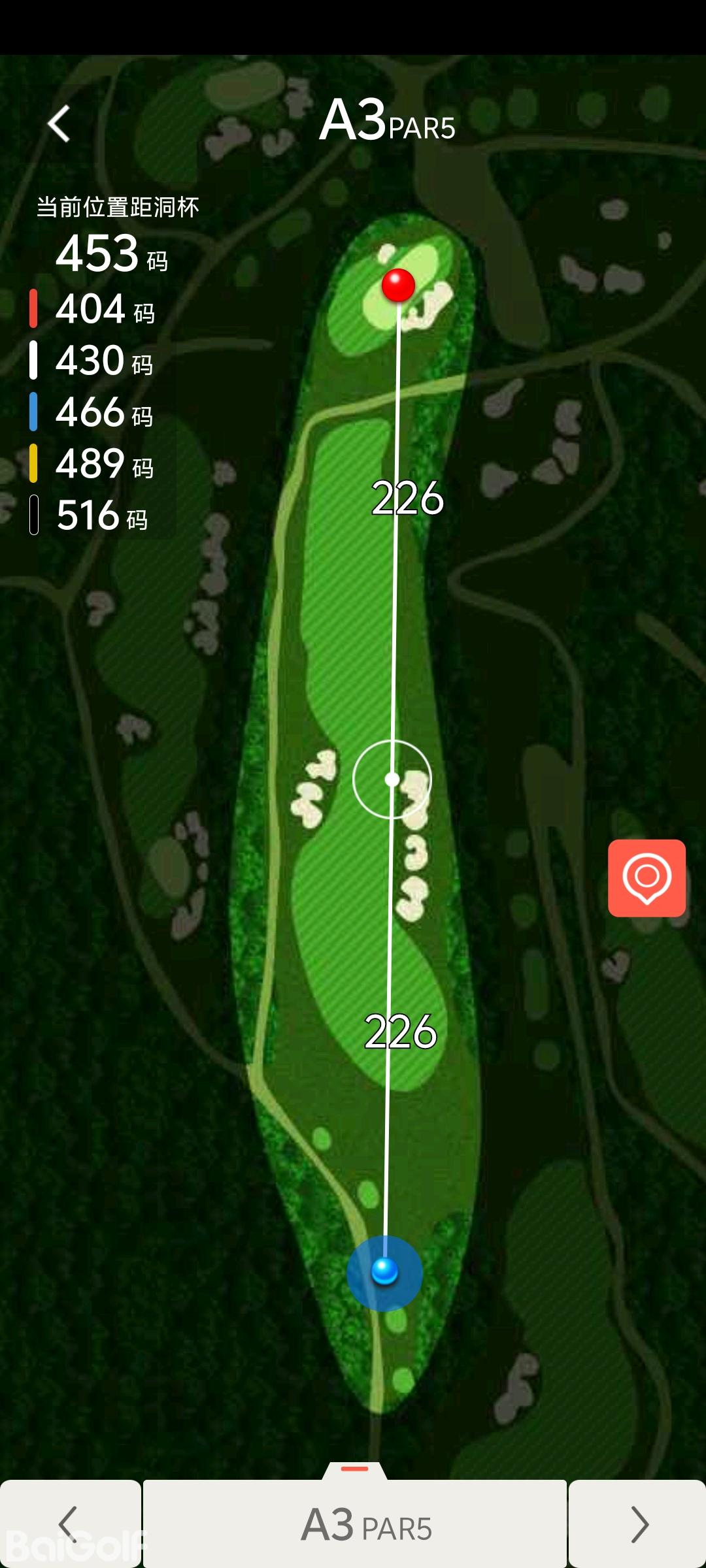Go to the previous hole
The height and width of the screenshot is (1568, 706).
pyautogui.click(x=69, y=1524)
